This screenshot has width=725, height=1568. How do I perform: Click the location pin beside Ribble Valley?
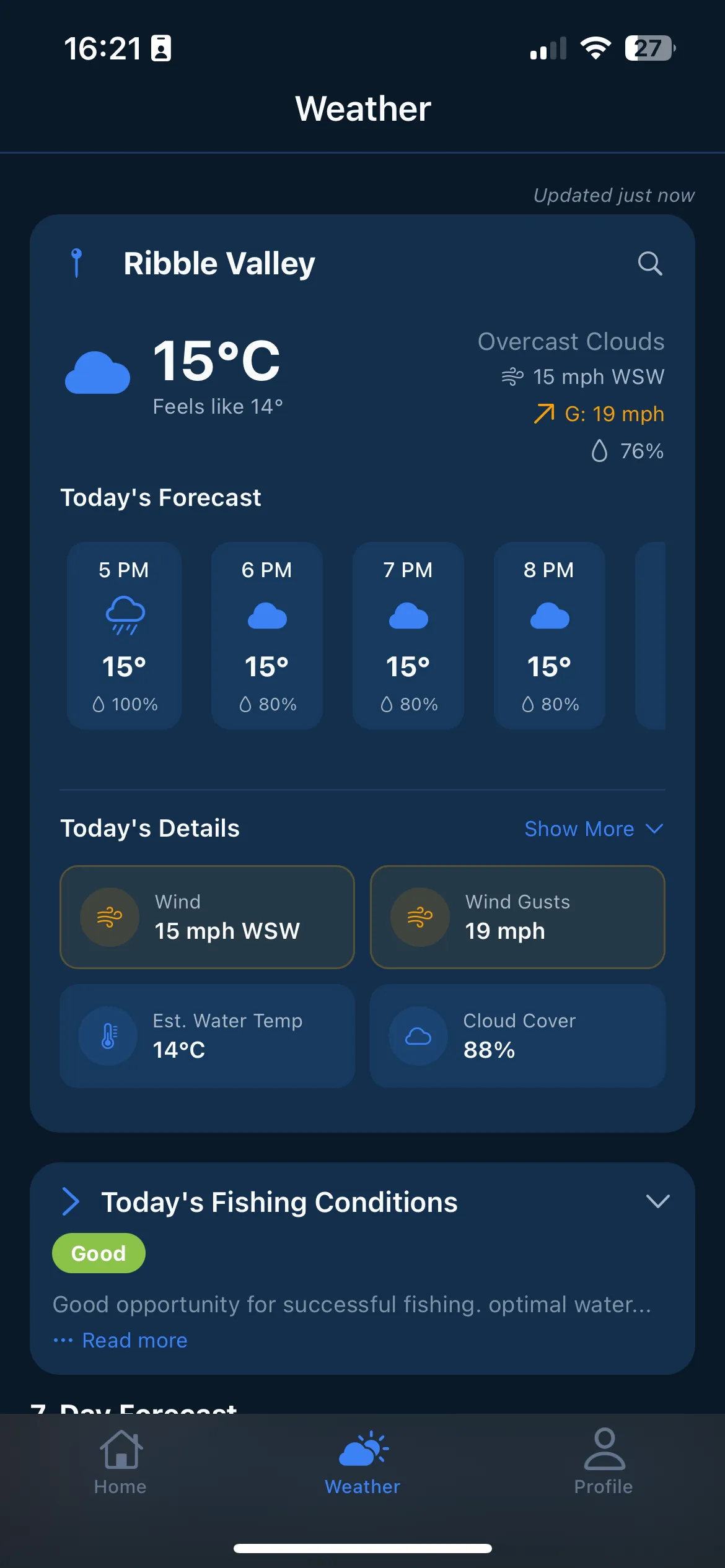pyautogui.click(x=77, y=261)
